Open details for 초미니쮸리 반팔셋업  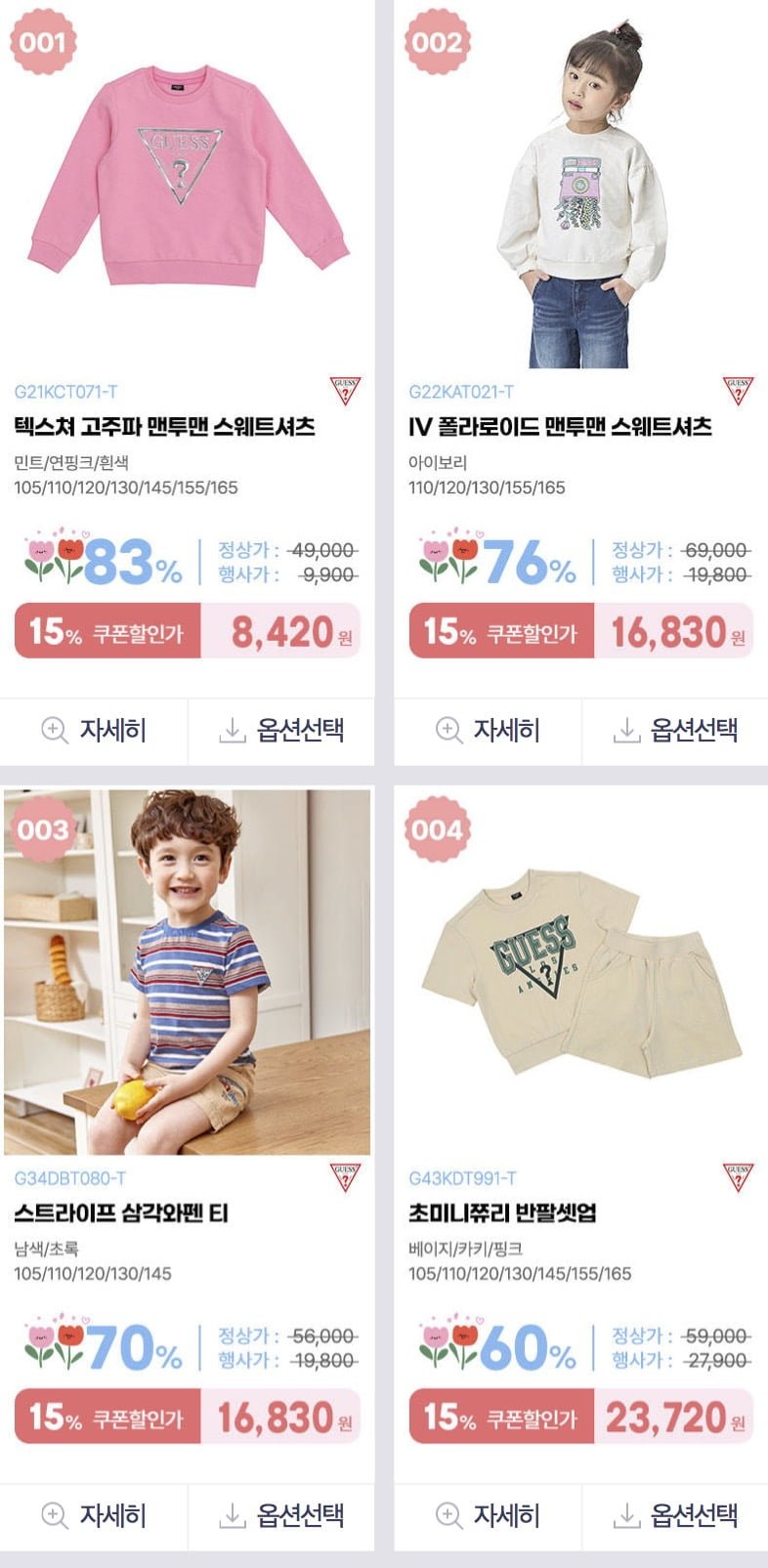(488, 1516)
